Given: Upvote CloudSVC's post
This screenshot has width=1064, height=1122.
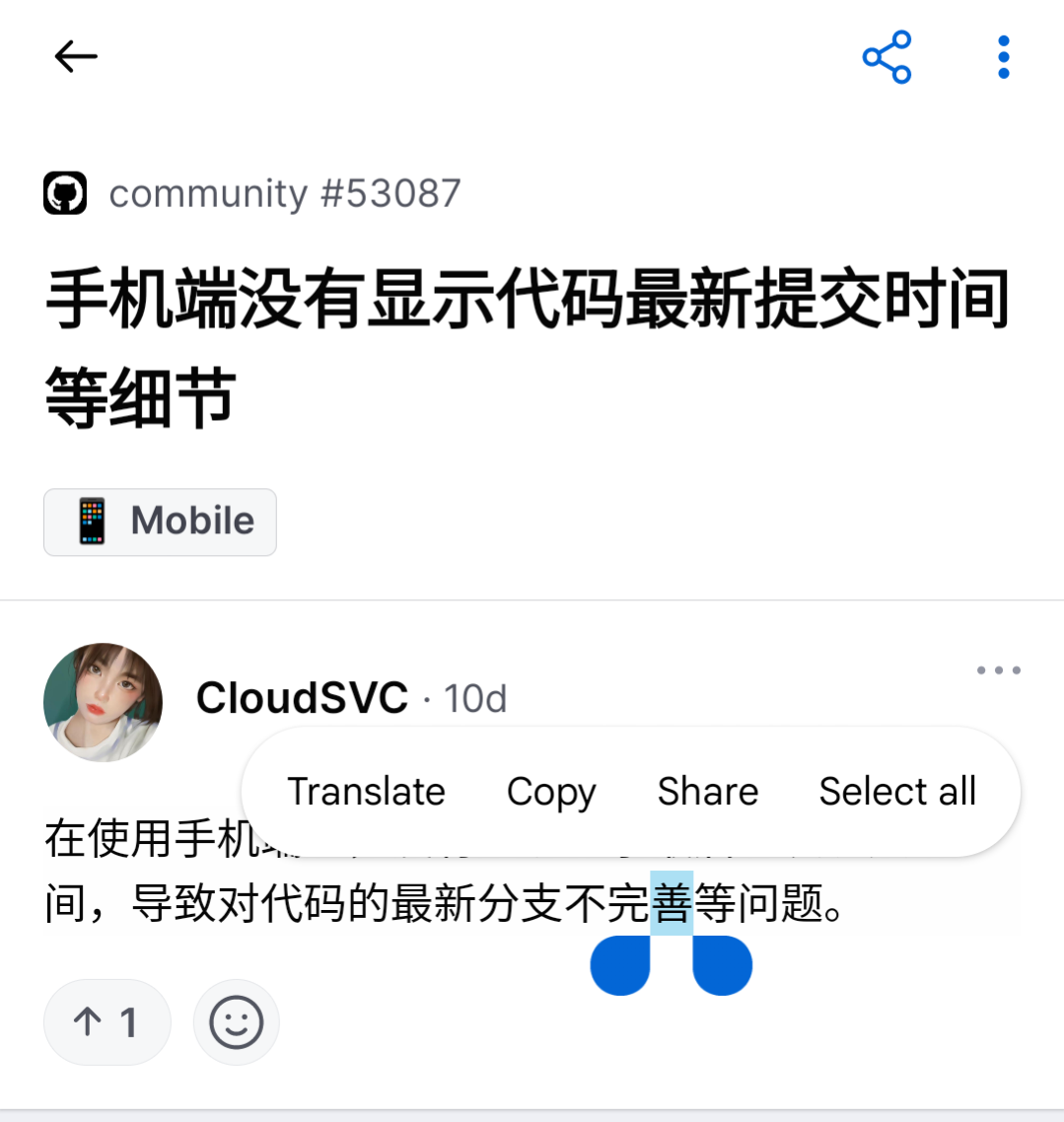Looking at the screenshot, I should [106, 1022].
